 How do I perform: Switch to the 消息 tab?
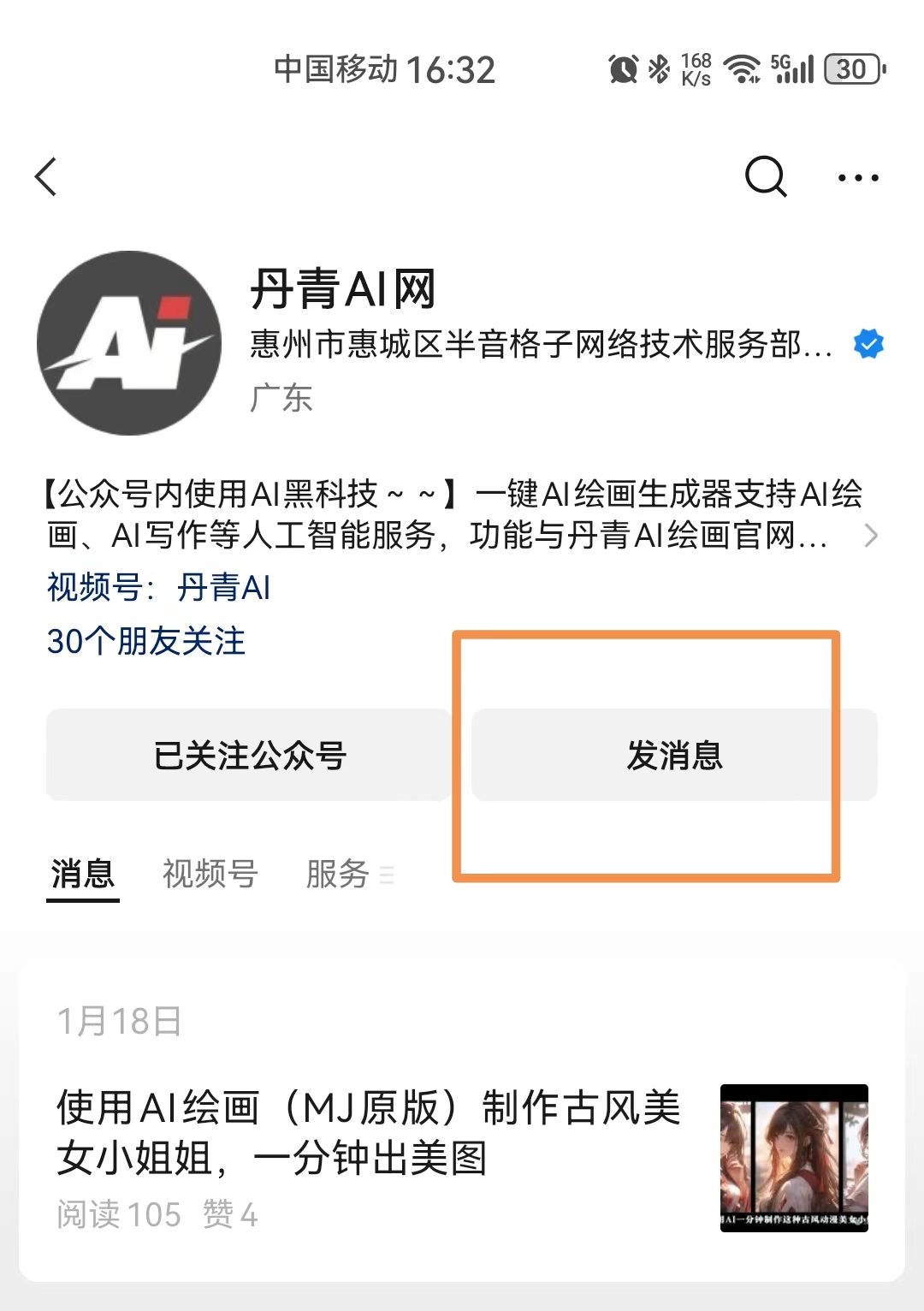click(x=82, y=874)
